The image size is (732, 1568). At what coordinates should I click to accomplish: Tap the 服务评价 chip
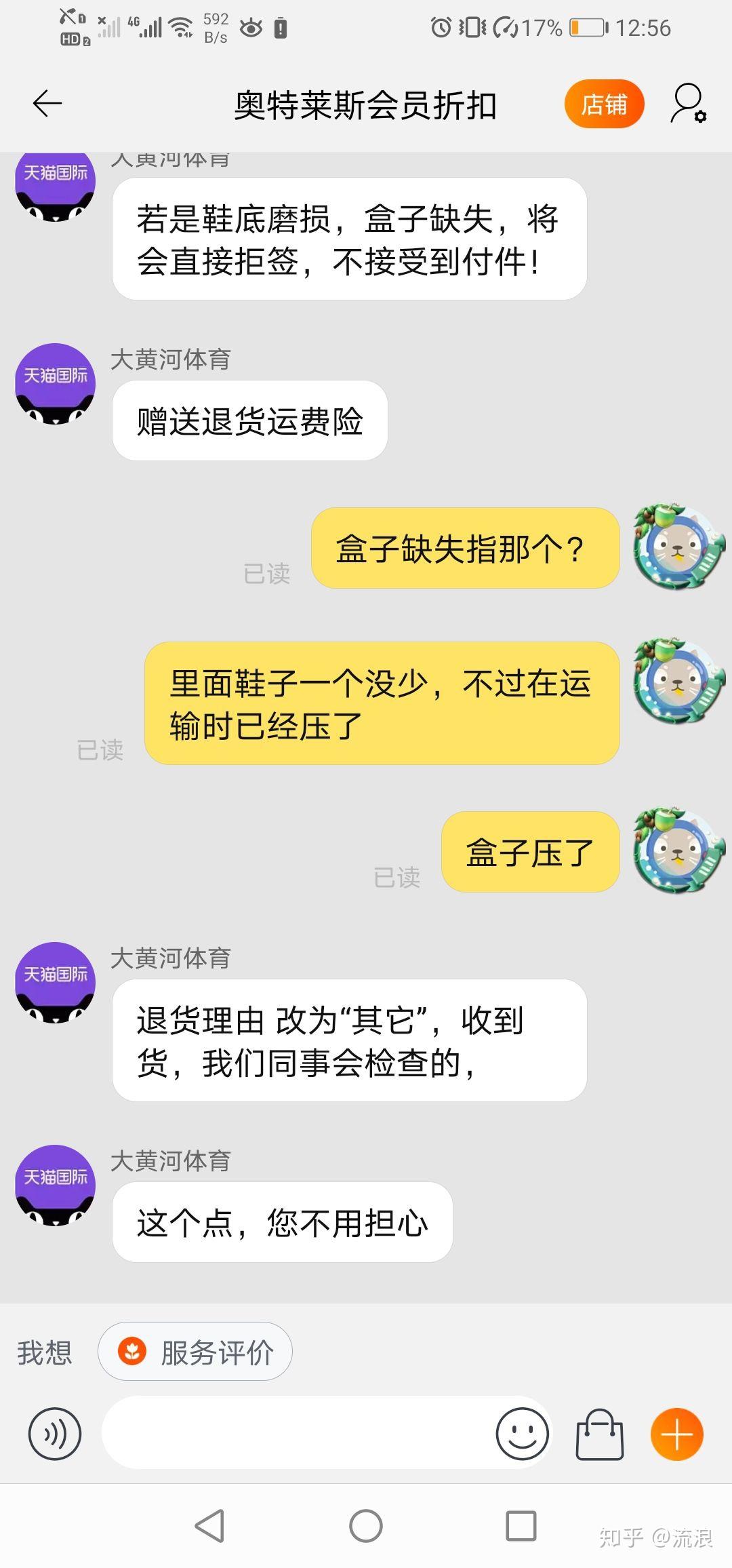(x=195, y=1352)
